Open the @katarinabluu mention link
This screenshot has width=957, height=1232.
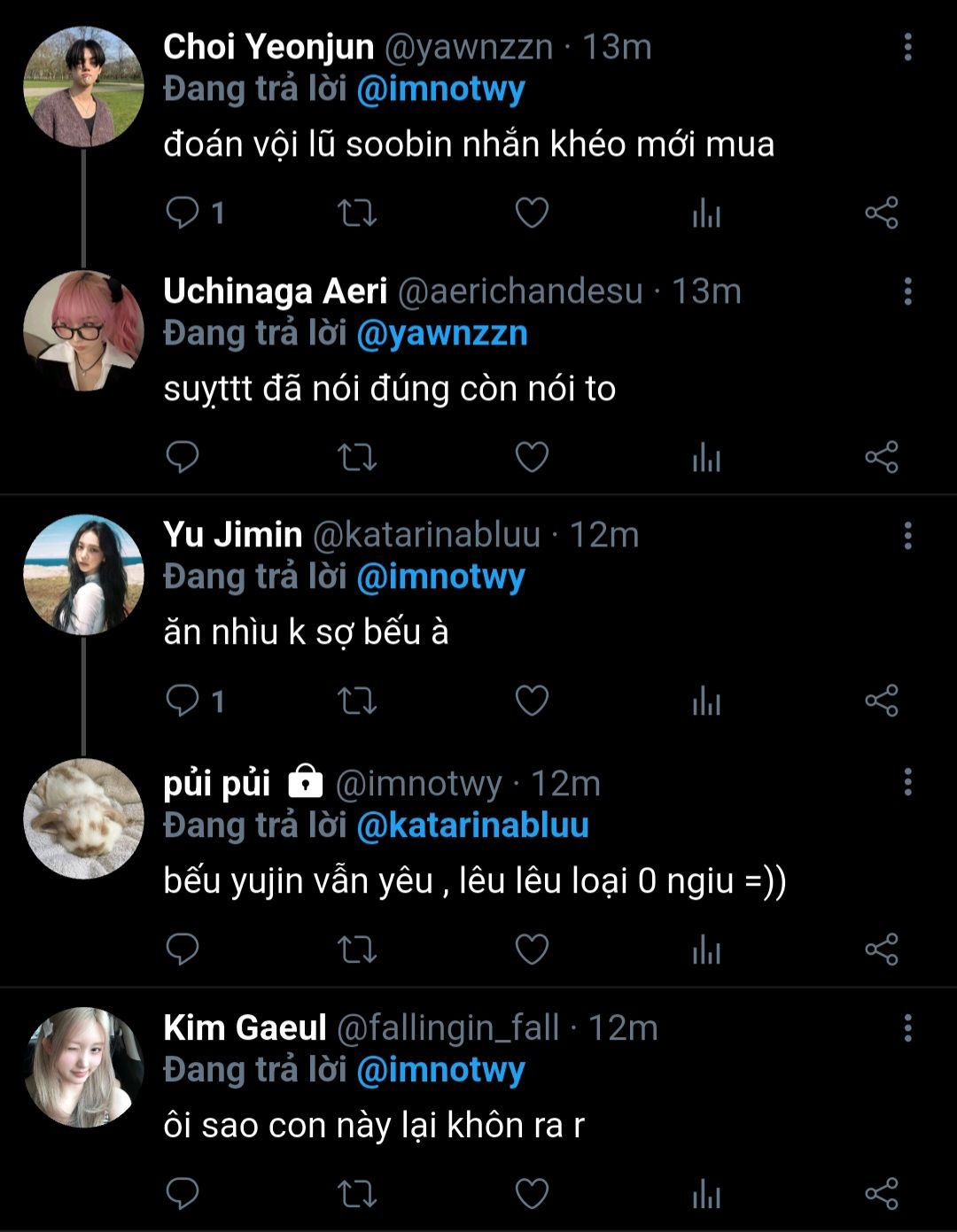pyautogui.click(x=472, y=825)
